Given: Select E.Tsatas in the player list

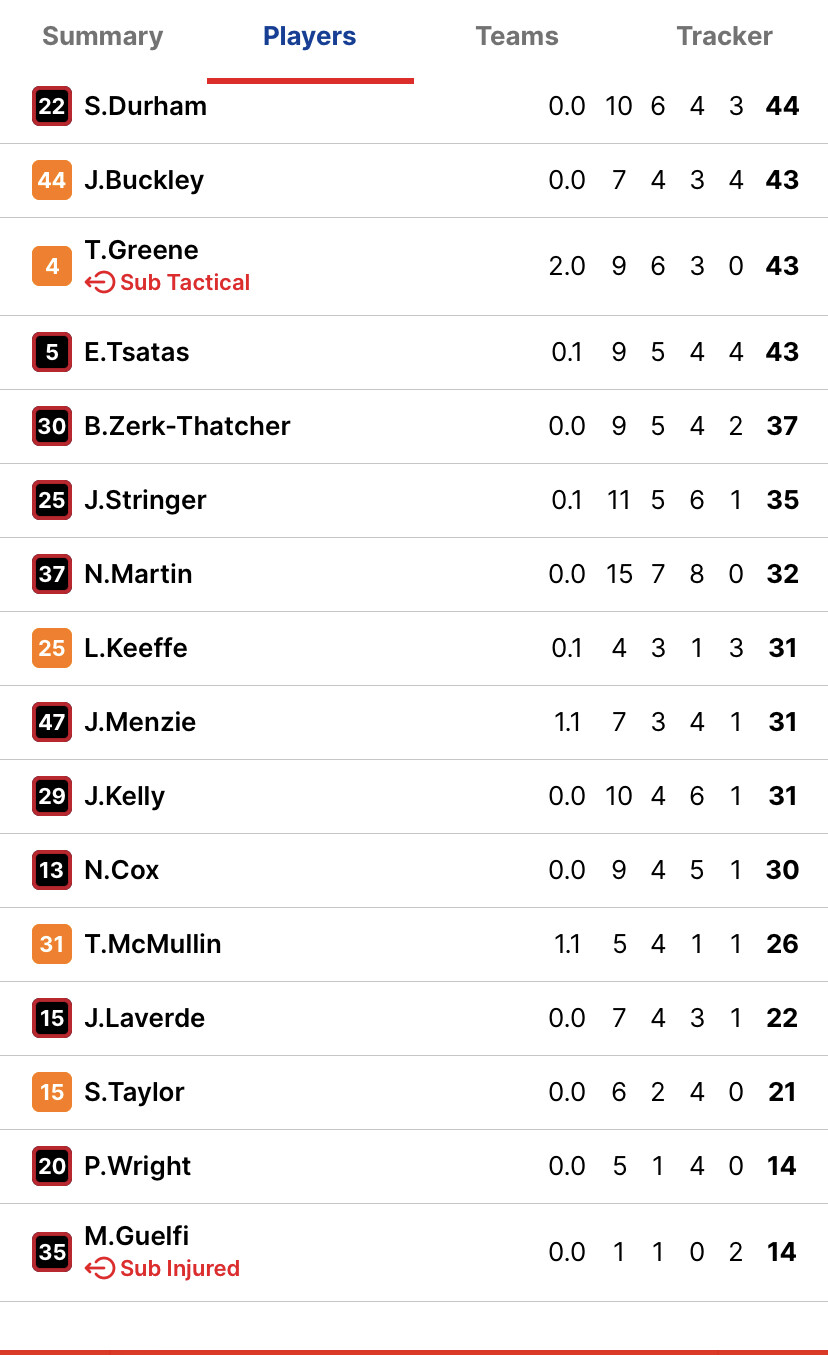Looking at the screenshot, I should pos(414,353).
